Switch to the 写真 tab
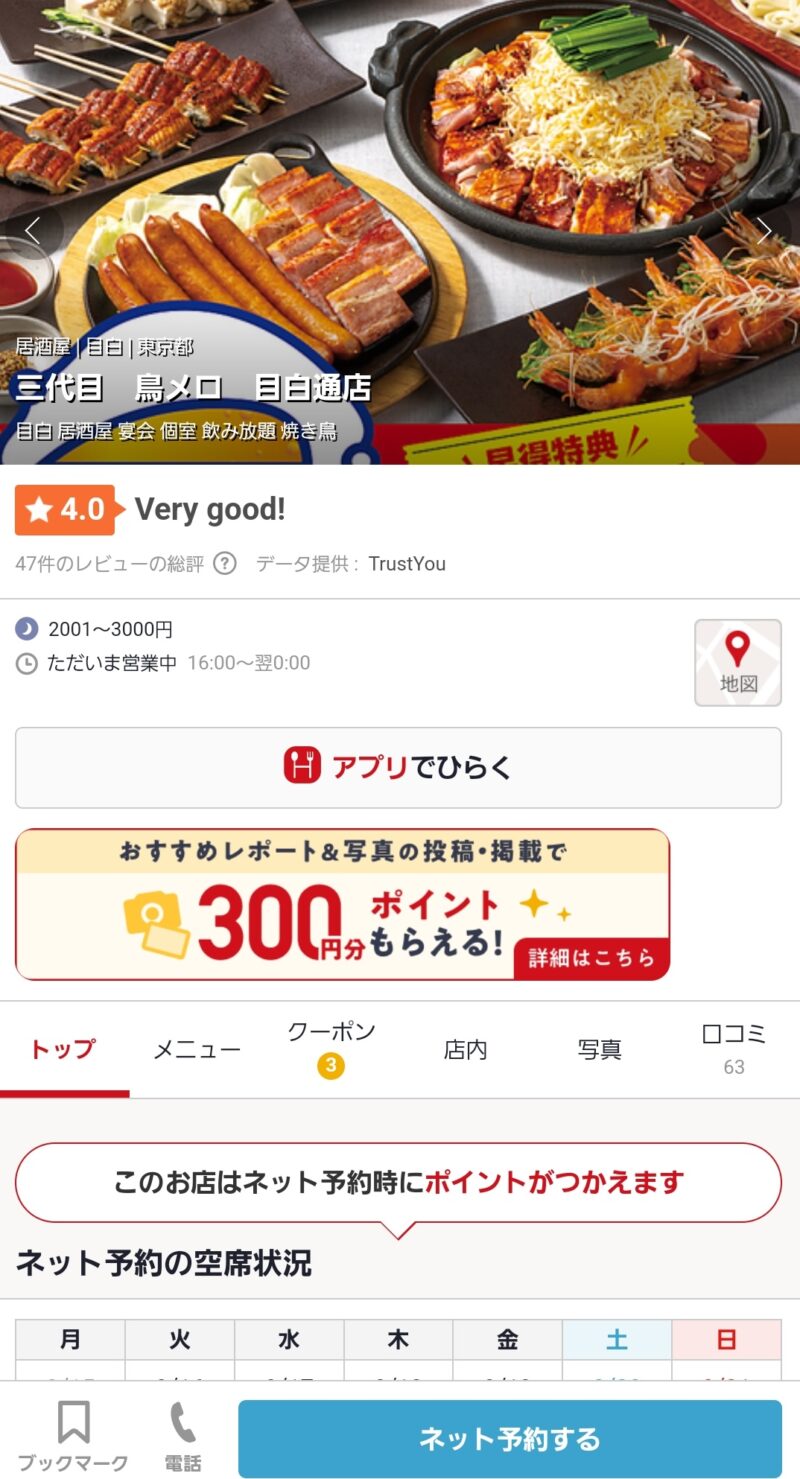The image size is (800, 1479). point(599,1049)
